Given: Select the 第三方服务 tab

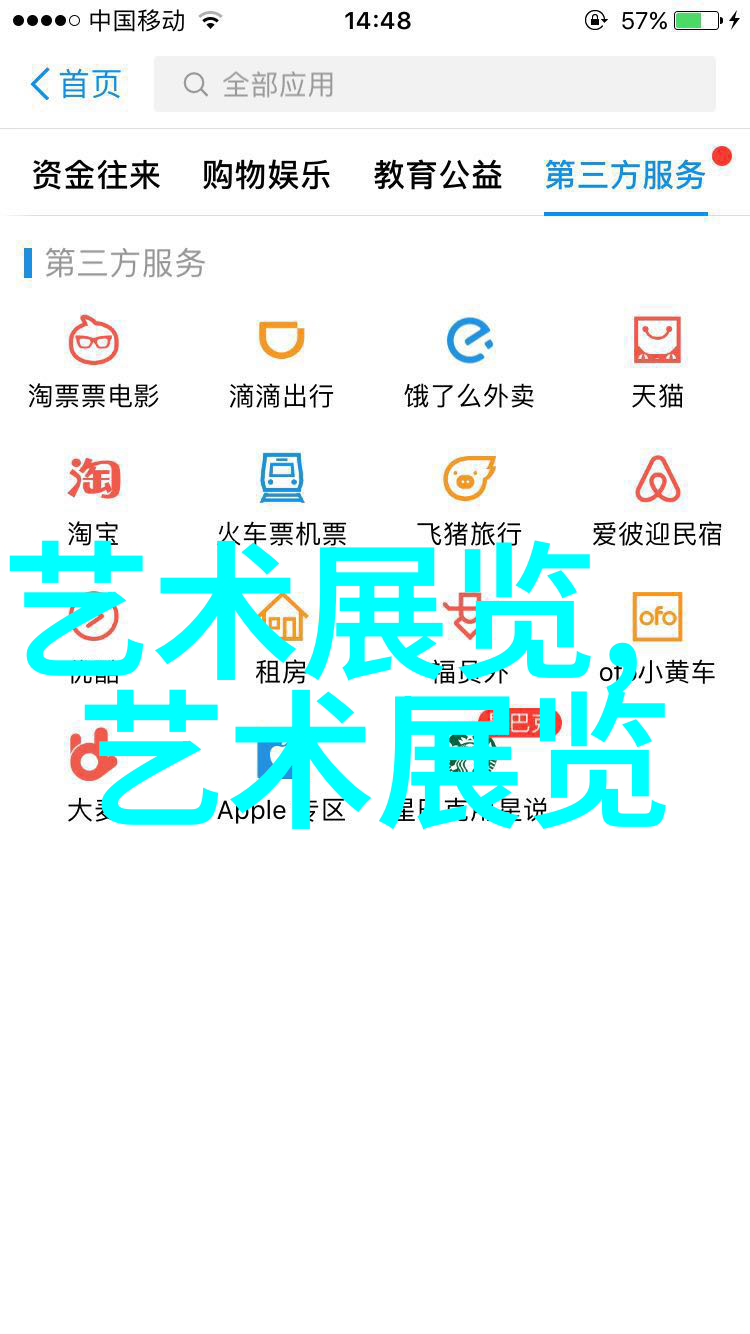Looking at the screenshot, I should point(625,176).
